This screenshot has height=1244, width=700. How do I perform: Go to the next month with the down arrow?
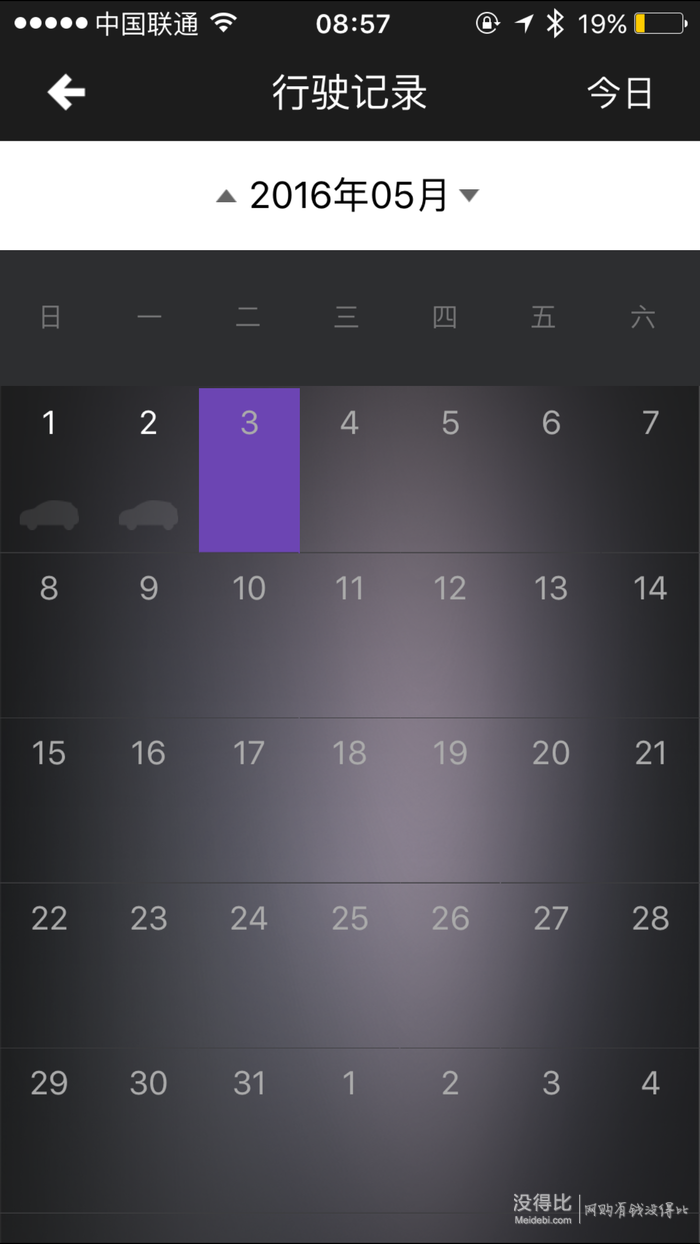(x=469, y=195)
